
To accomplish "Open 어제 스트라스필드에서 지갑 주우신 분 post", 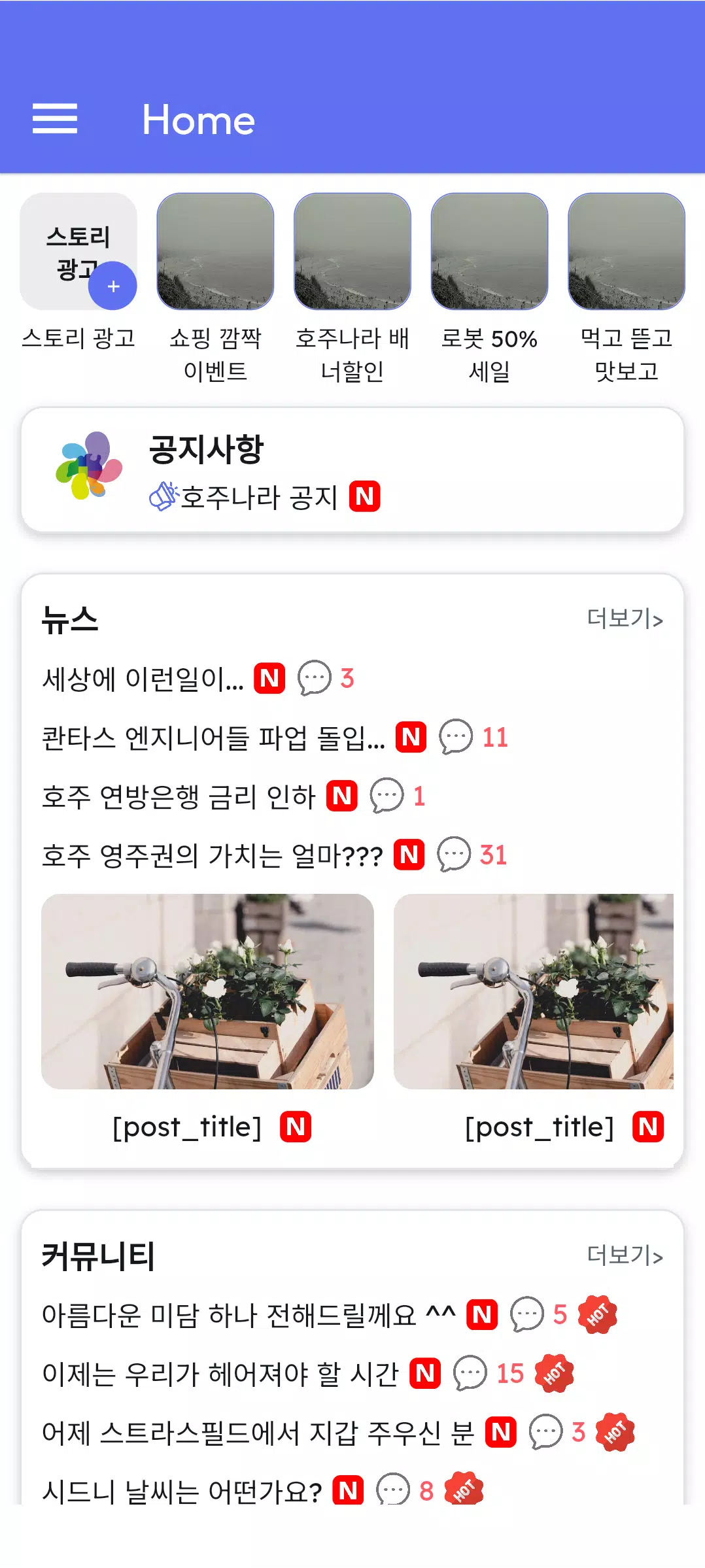I will [x=258, y=1433].
